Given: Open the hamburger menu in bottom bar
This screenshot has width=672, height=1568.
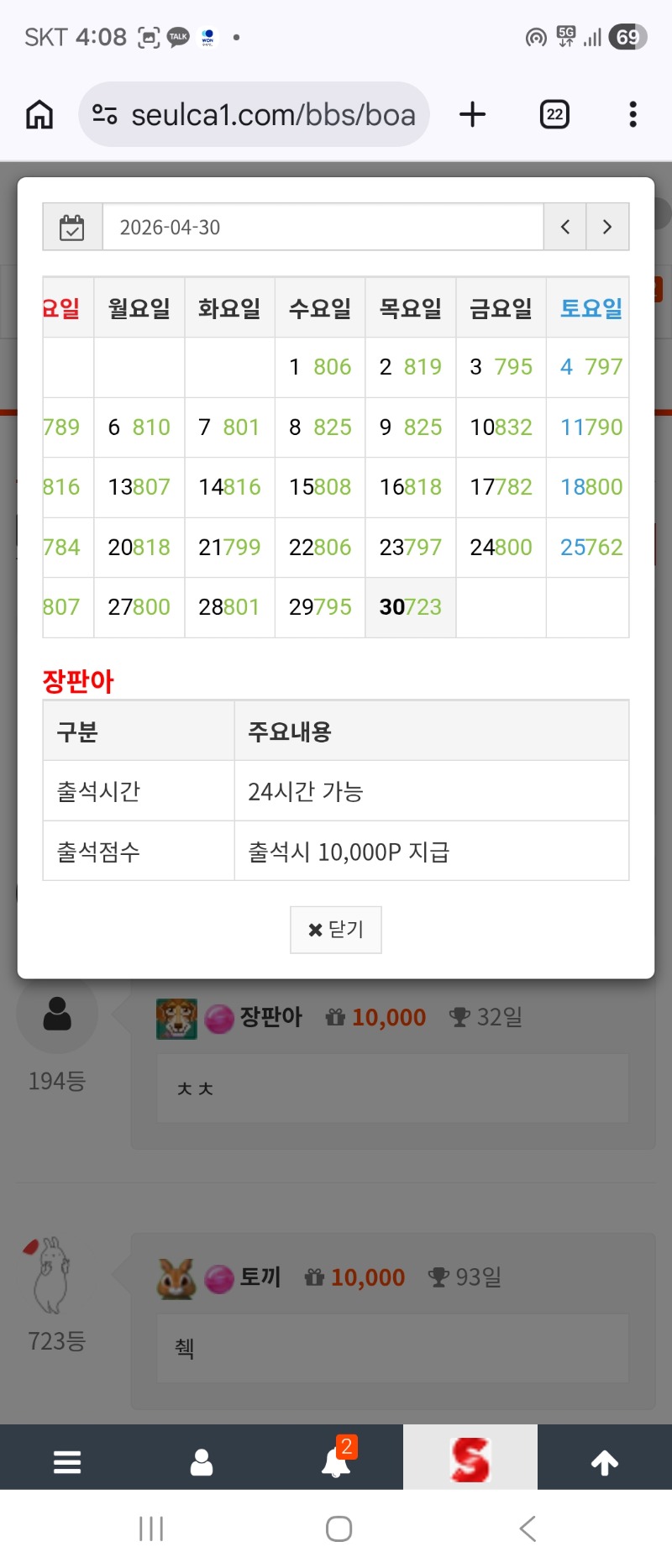Looking at the screenshot, I should click(x=67, y=1462).
